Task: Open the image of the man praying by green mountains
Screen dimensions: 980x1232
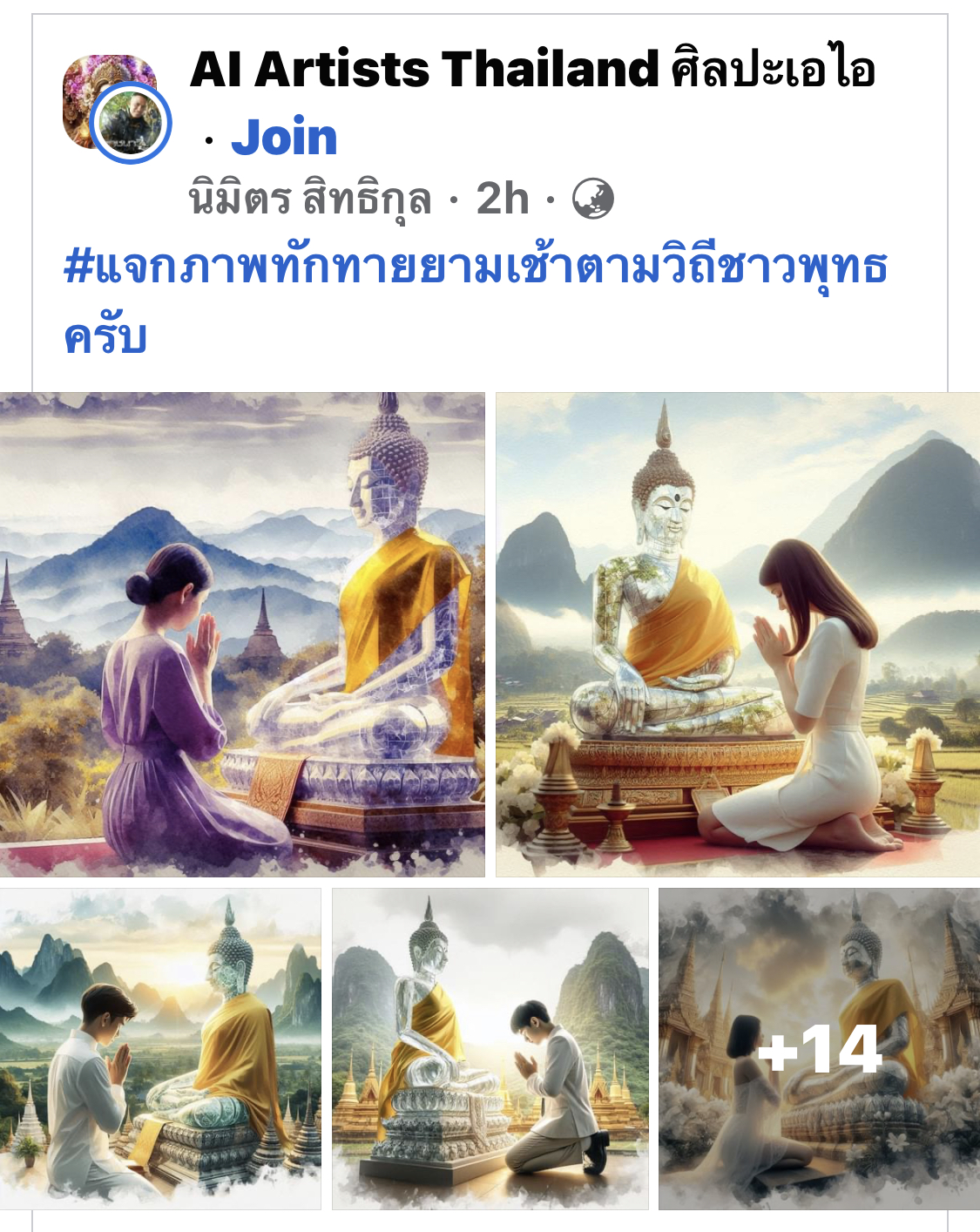Action: coord(160,1048)
